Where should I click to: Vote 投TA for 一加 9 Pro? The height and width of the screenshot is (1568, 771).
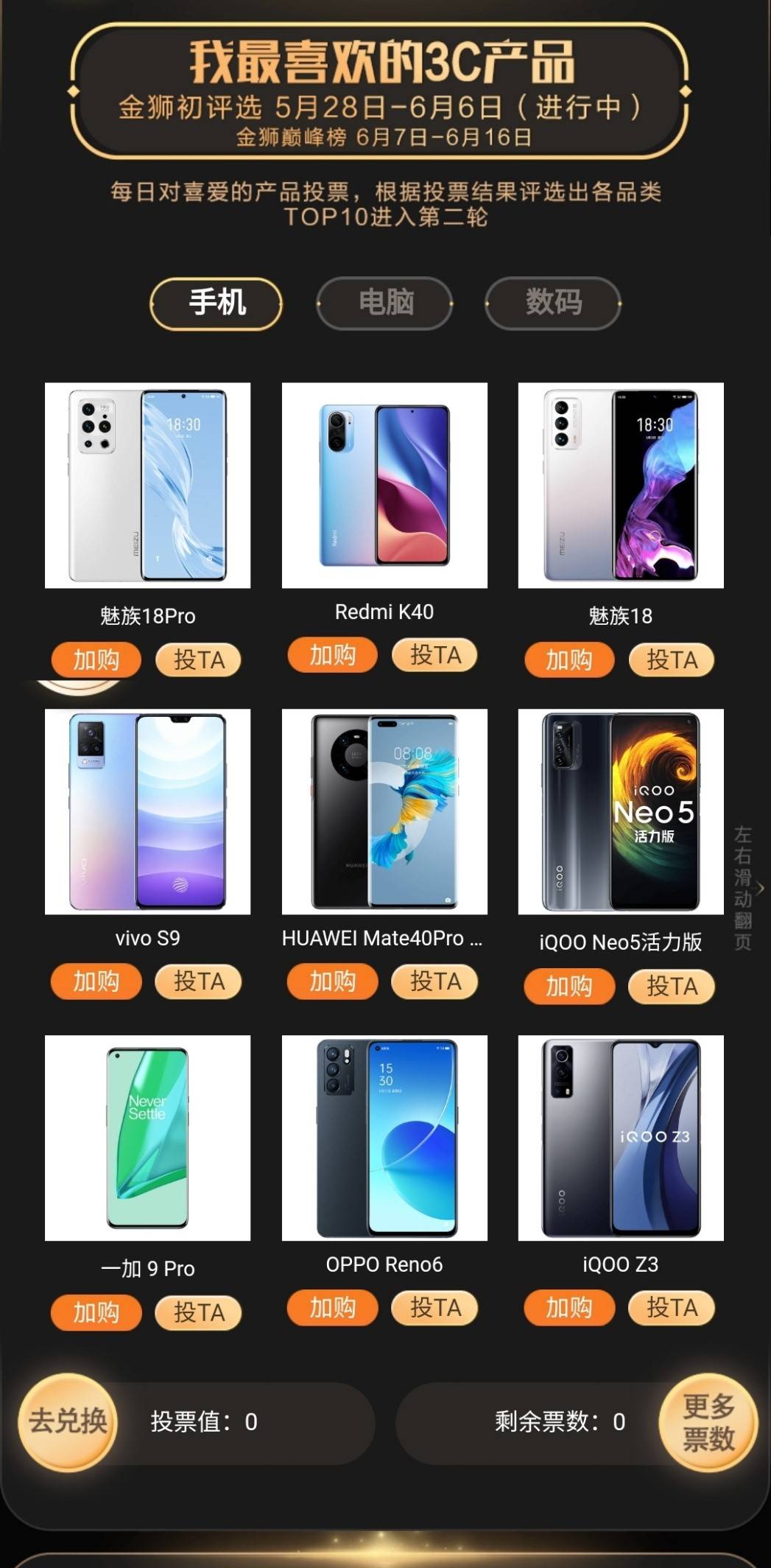pos(199,1312)
